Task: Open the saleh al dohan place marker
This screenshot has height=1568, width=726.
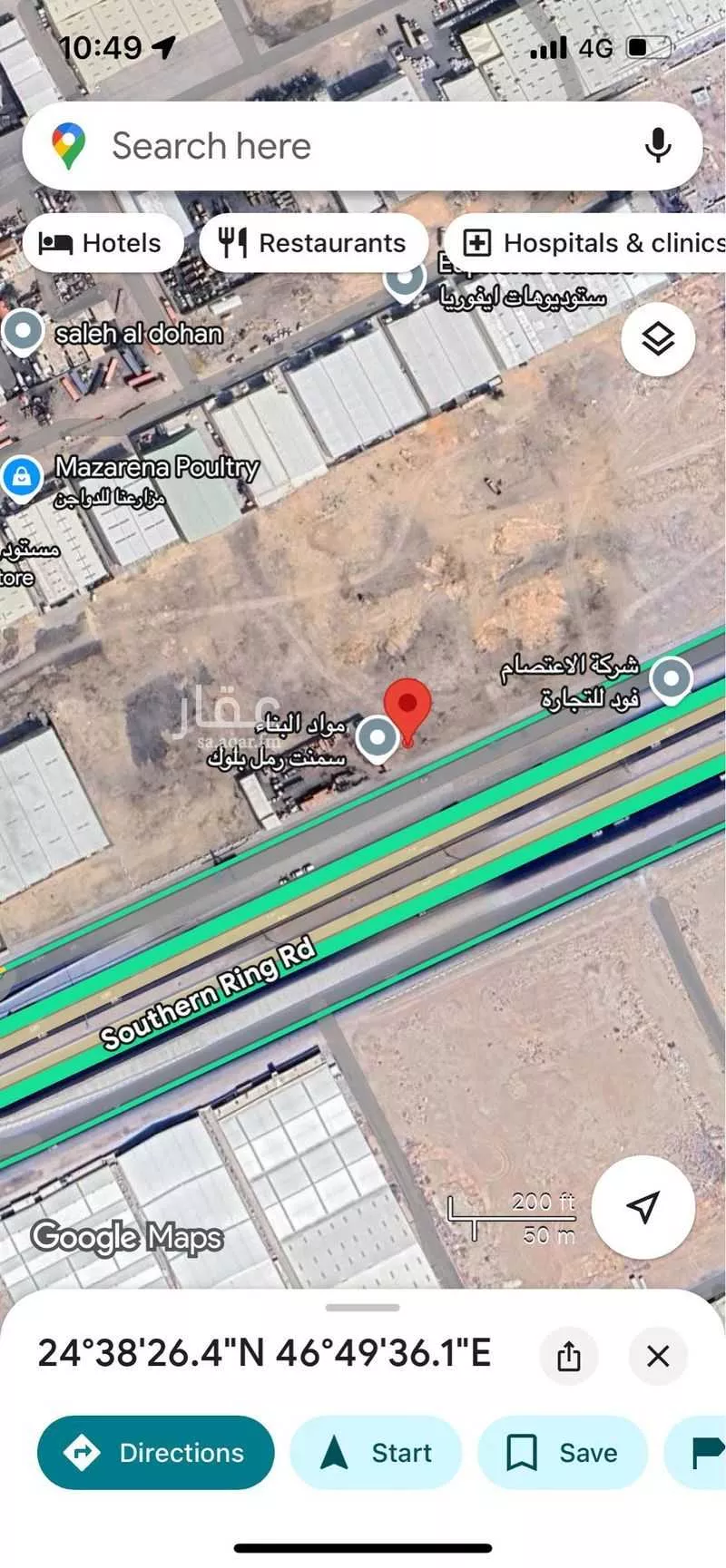Action: (23, 331)
